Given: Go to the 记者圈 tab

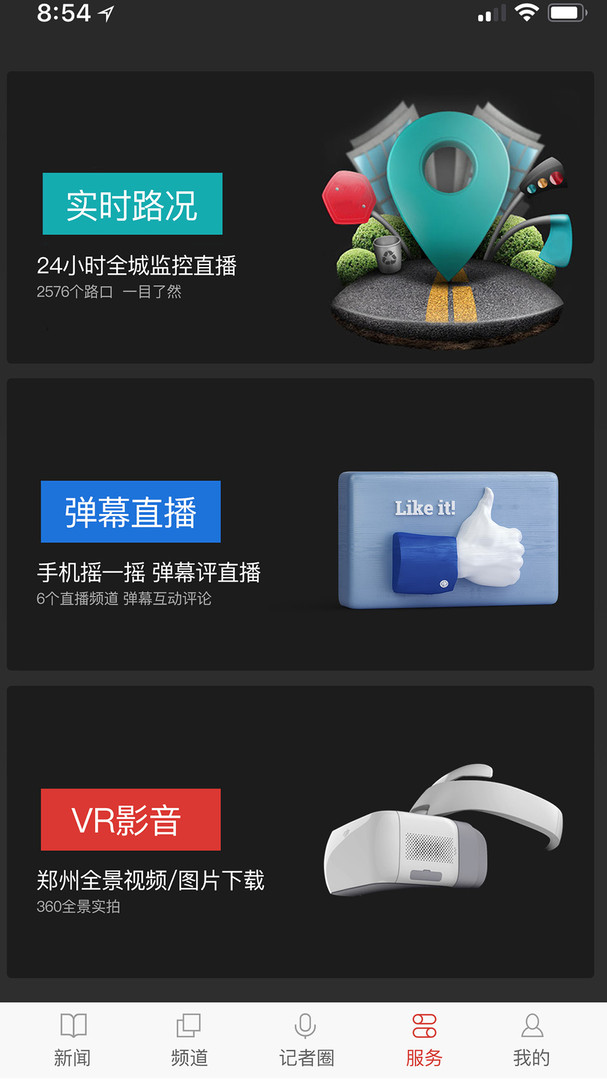Looking at the screenshot, I should pos(306,1040).
